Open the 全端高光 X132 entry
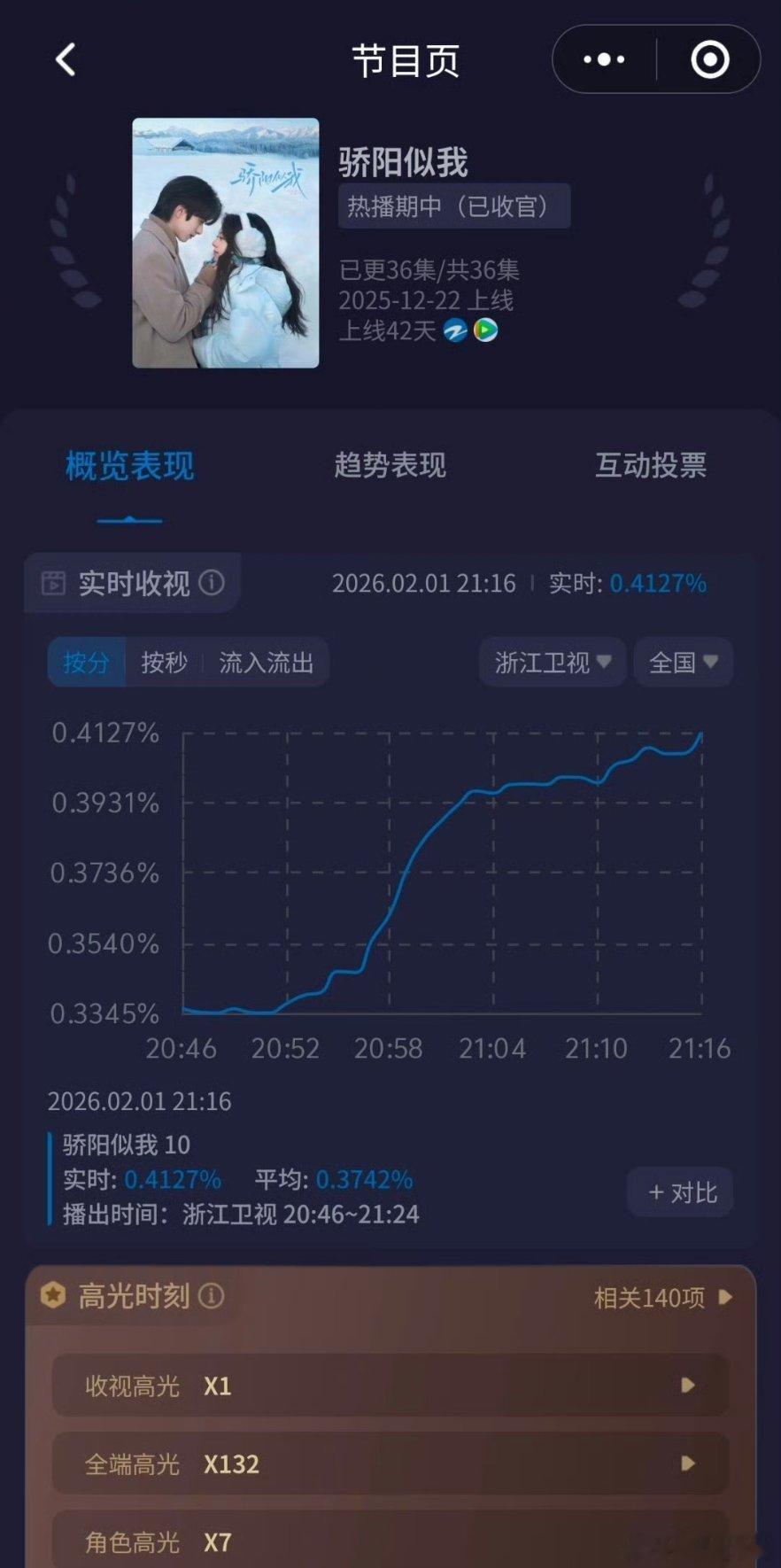 pos(390,1464)
